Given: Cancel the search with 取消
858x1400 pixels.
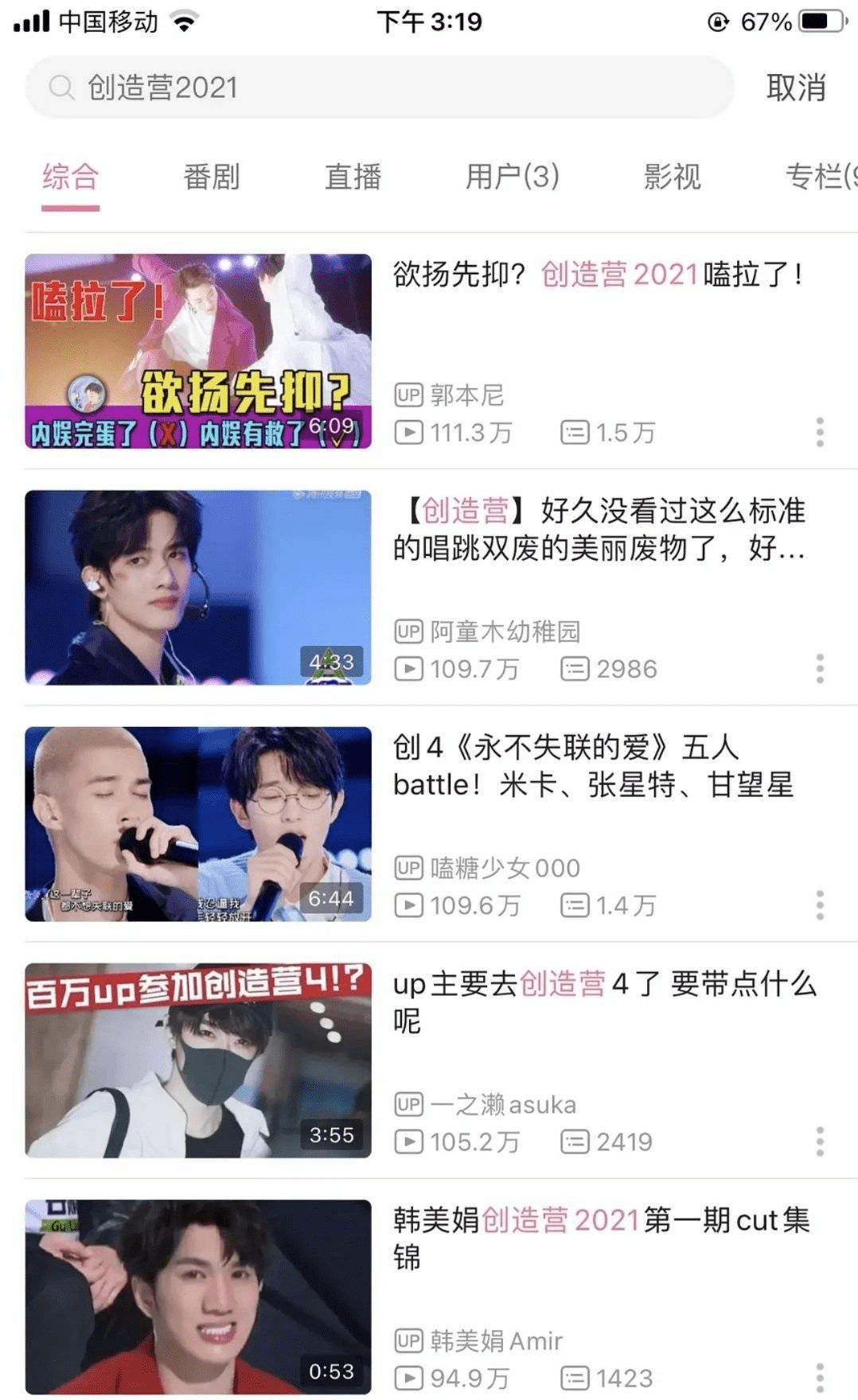Looking at the screenshot, I should click(795, 87).
